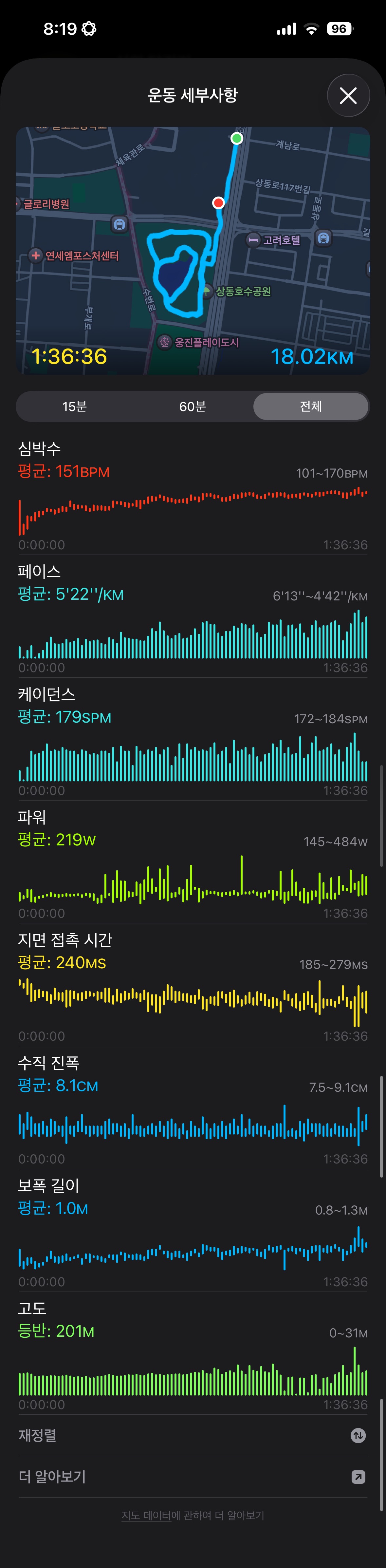The height and width of the screenshot is (1568, 386).
Task: Close the workout details sheet
Action: click(x=348, y=96)
